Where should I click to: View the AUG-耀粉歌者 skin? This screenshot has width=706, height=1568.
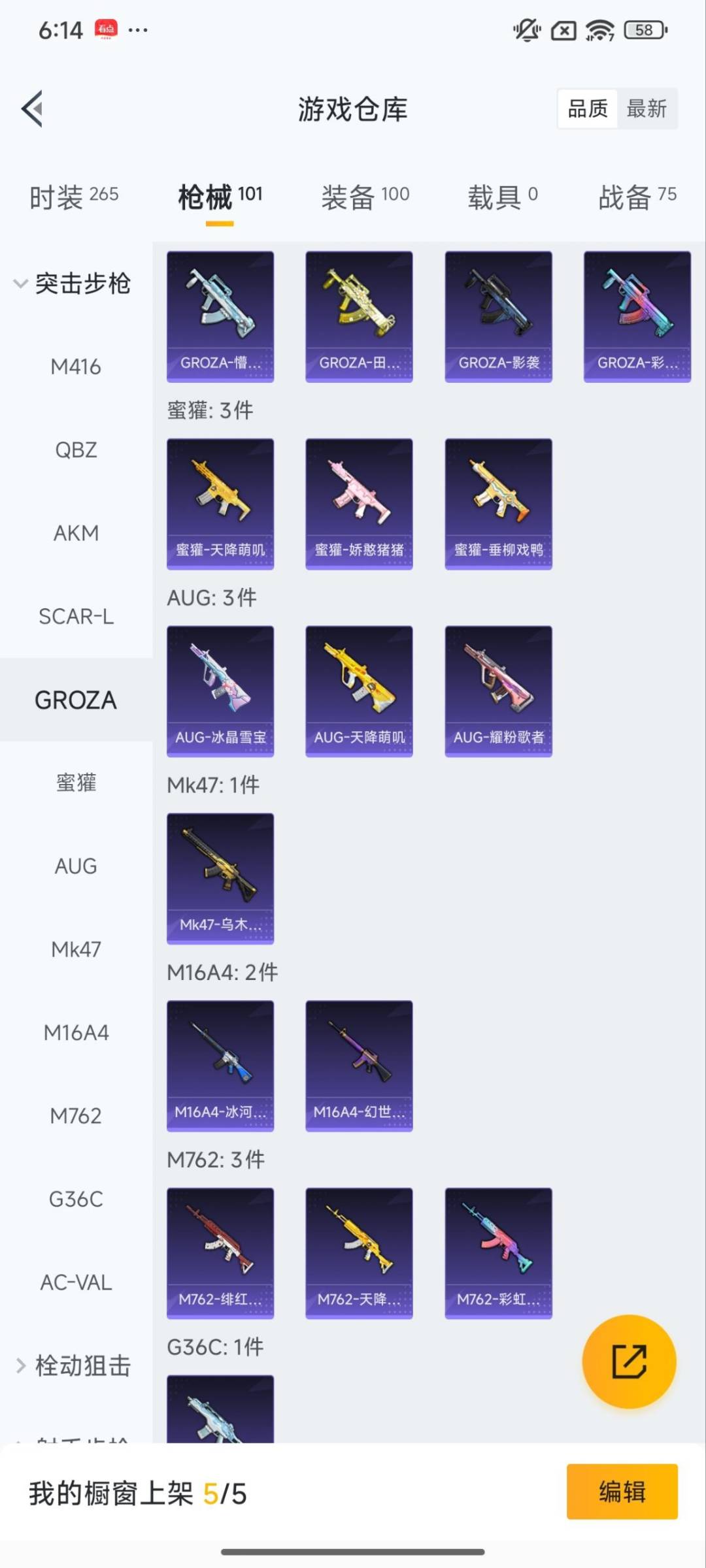(x=498, y=691)
